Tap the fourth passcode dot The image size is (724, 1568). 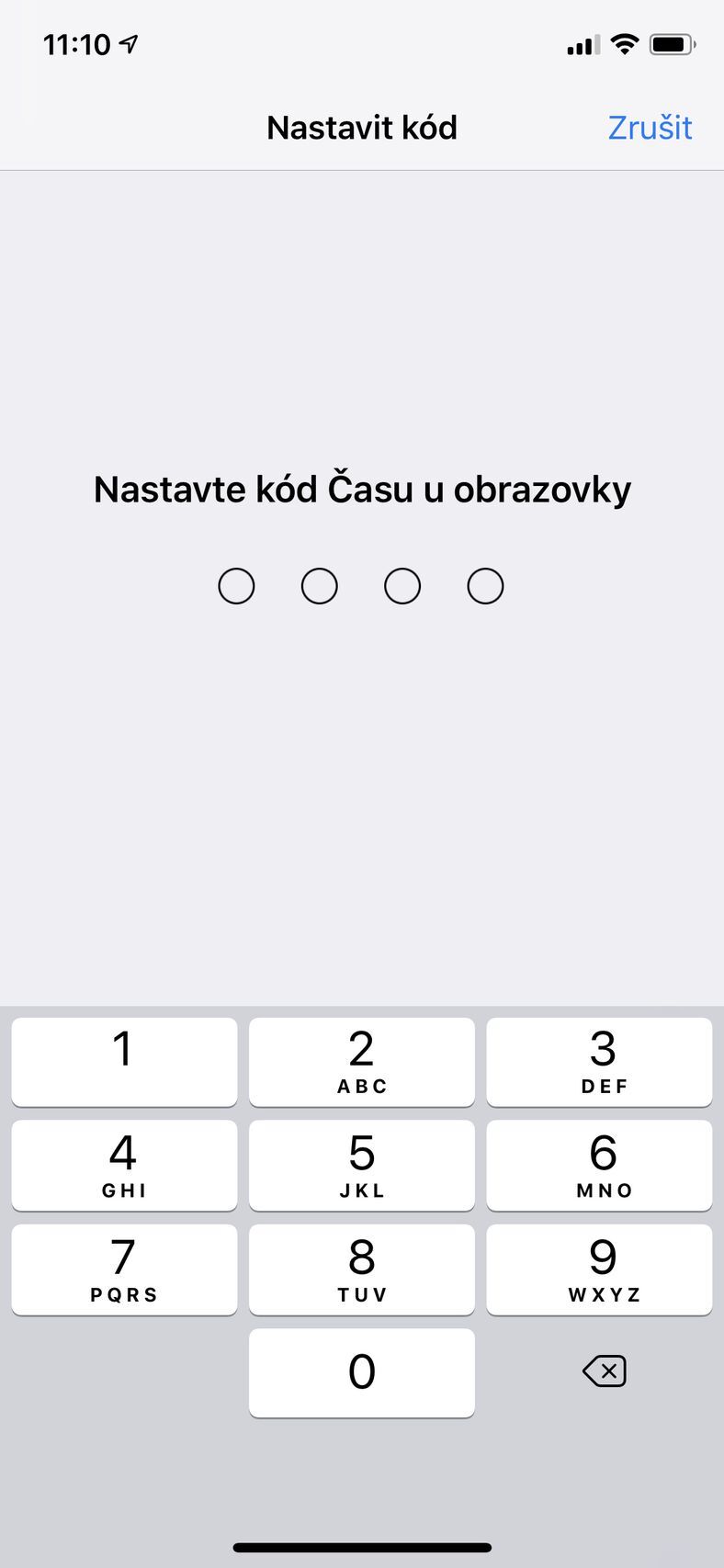coord(485,585)
